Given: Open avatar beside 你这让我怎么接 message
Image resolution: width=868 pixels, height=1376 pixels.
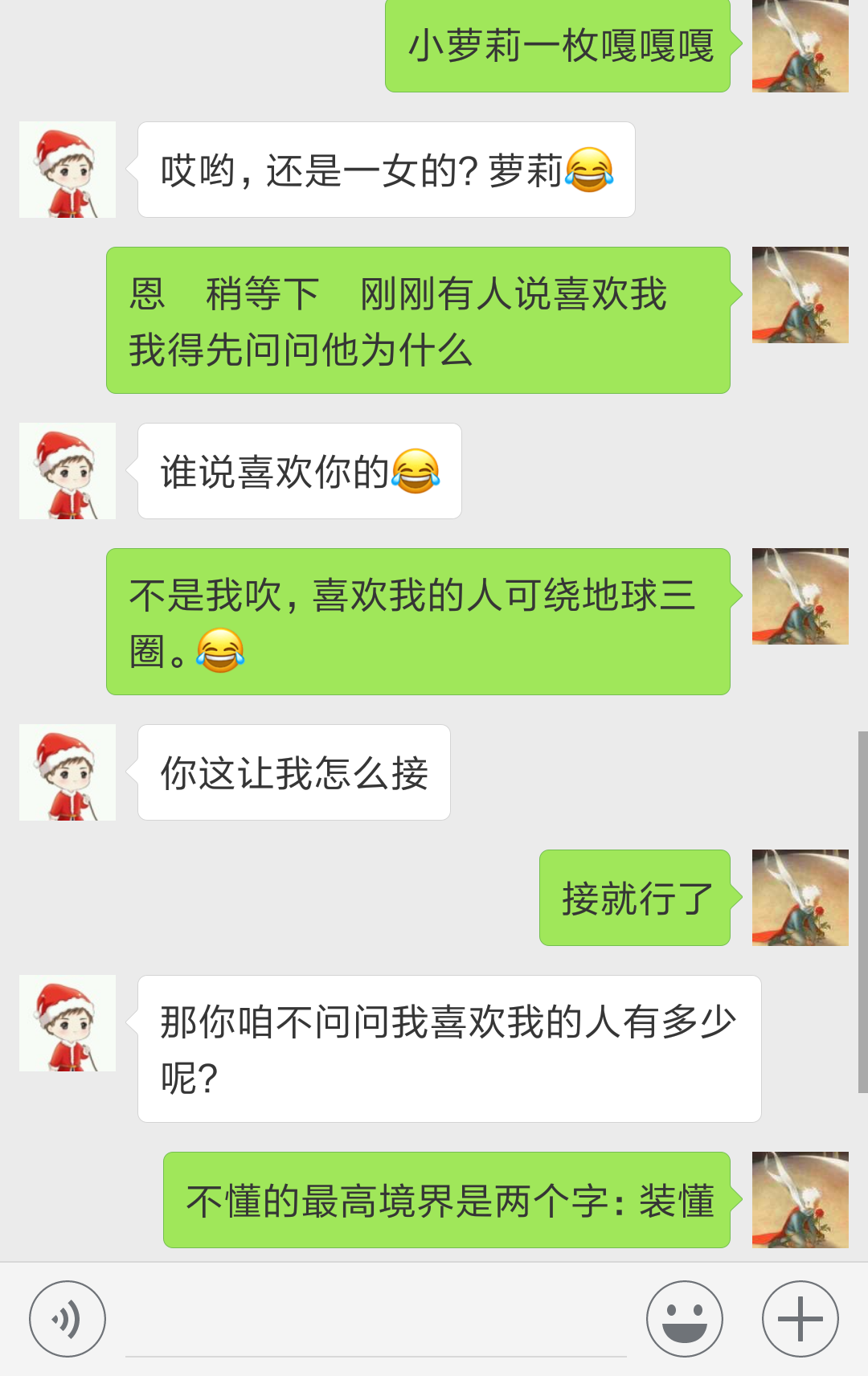Looking at the screenshot, I should [68, 772].
